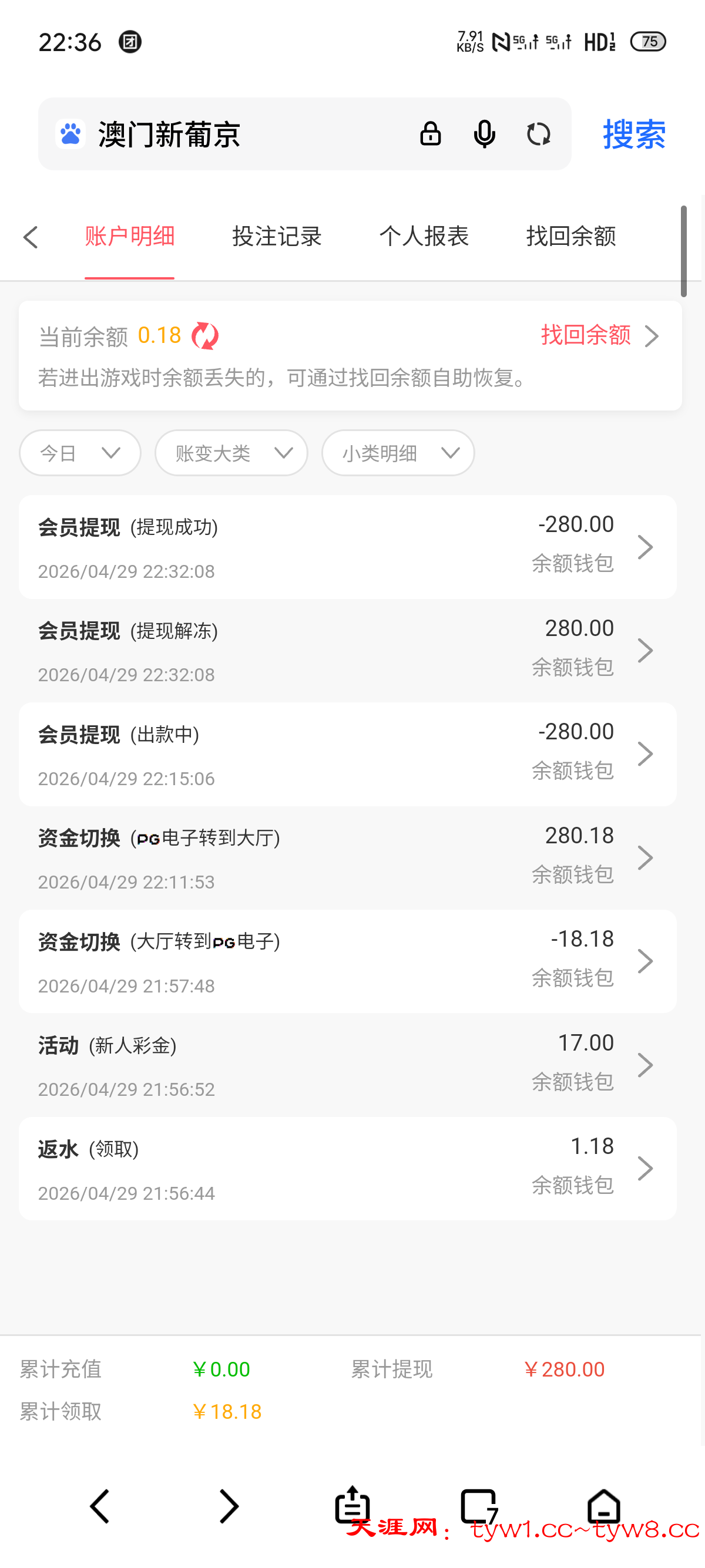
Task: Click the page refresh icon in address bar
Action: [539, 134]
